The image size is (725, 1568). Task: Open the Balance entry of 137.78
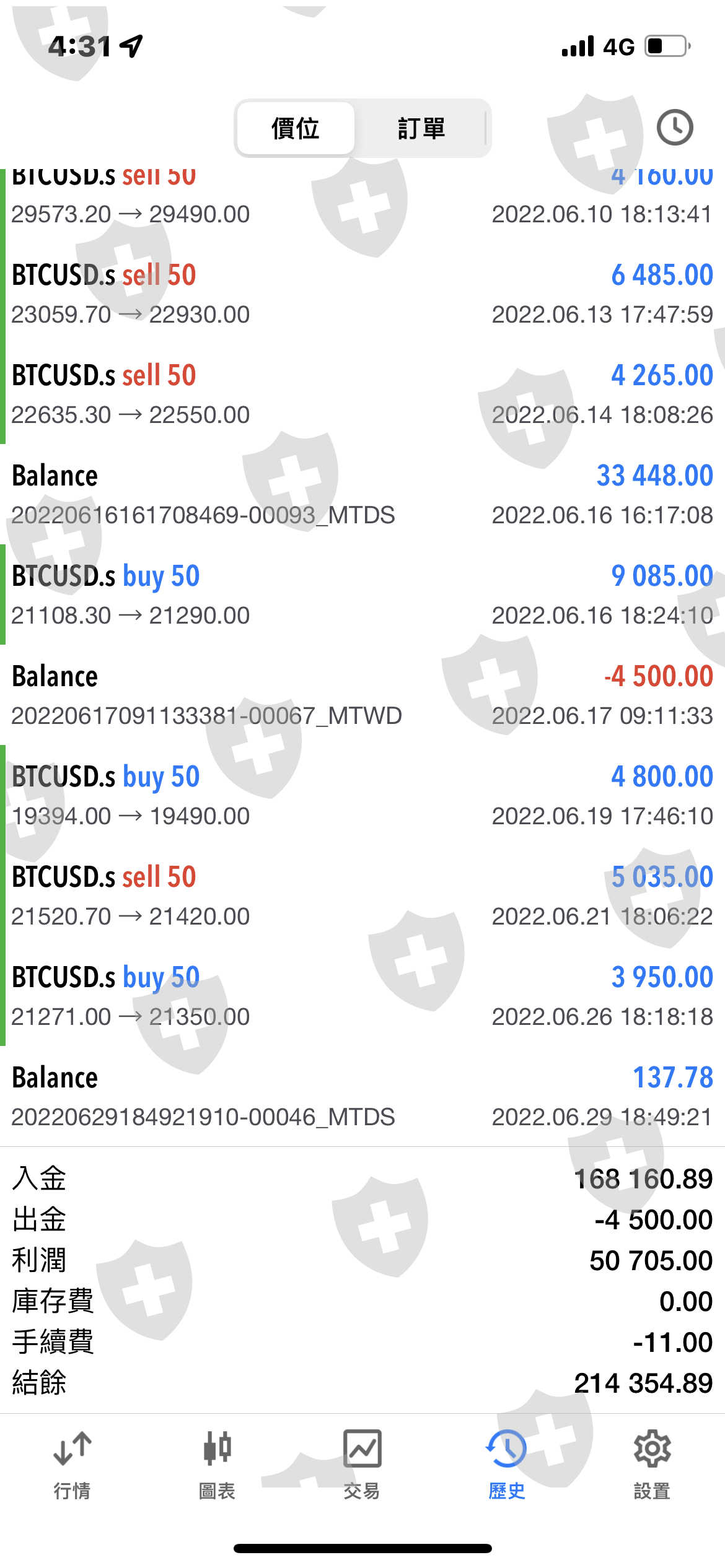pyautogui.click(x=362, y=1097)
